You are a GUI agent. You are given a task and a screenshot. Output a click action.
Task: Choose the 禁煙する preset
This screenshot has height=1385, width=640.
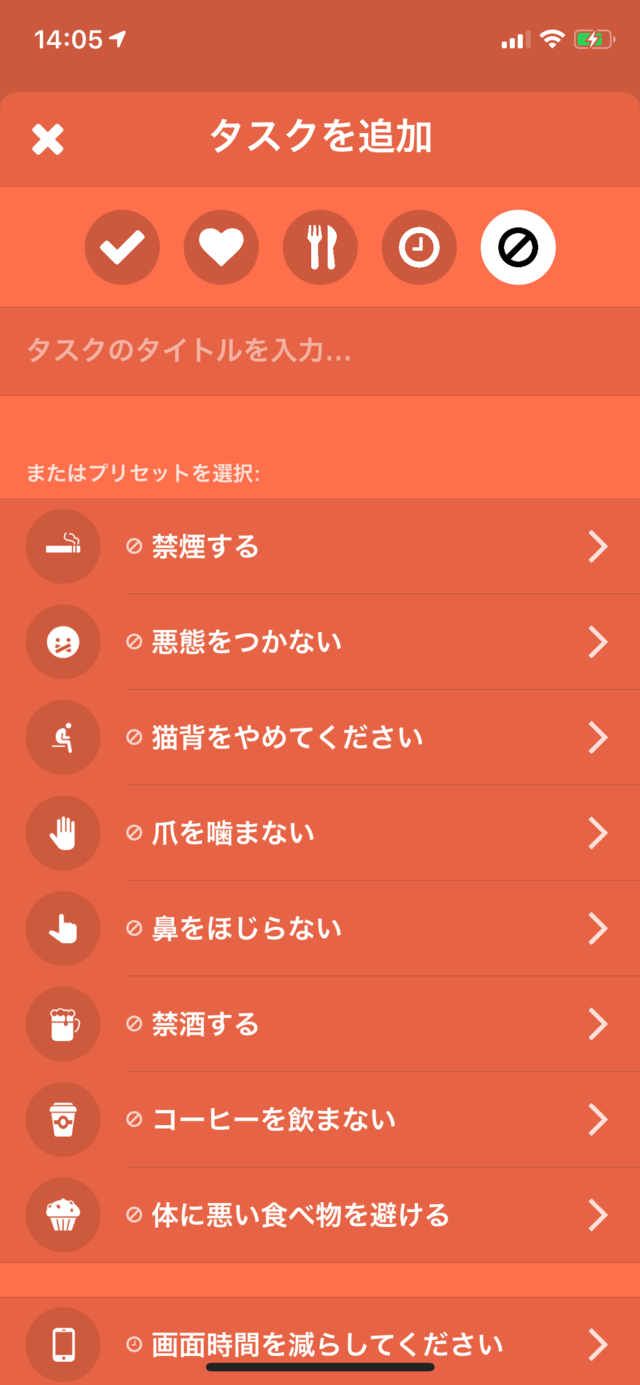pyautogui.click(x=320, y=547)
